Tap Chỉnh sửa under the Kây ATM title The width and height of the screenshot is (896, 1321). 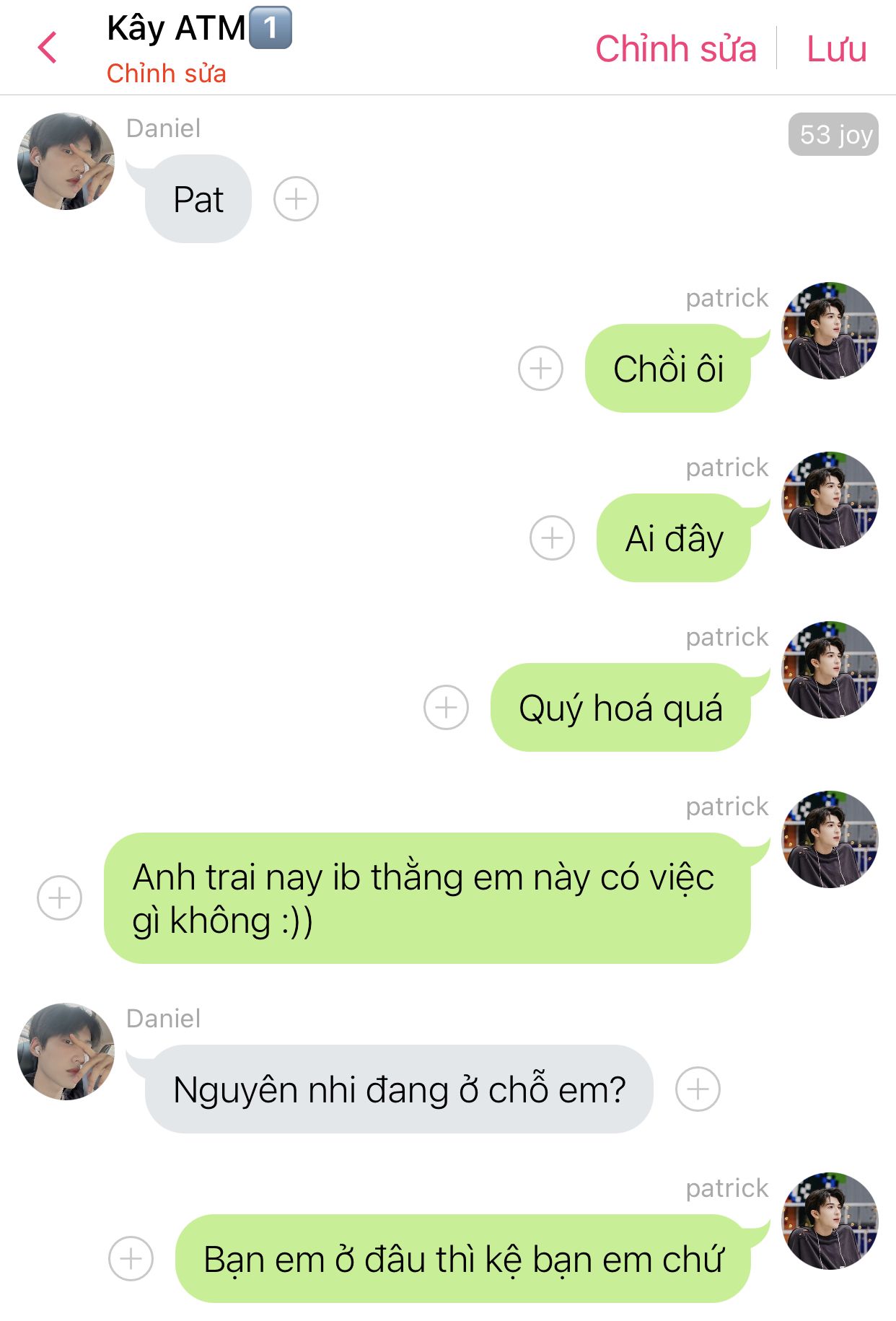(x=167, y=74)
